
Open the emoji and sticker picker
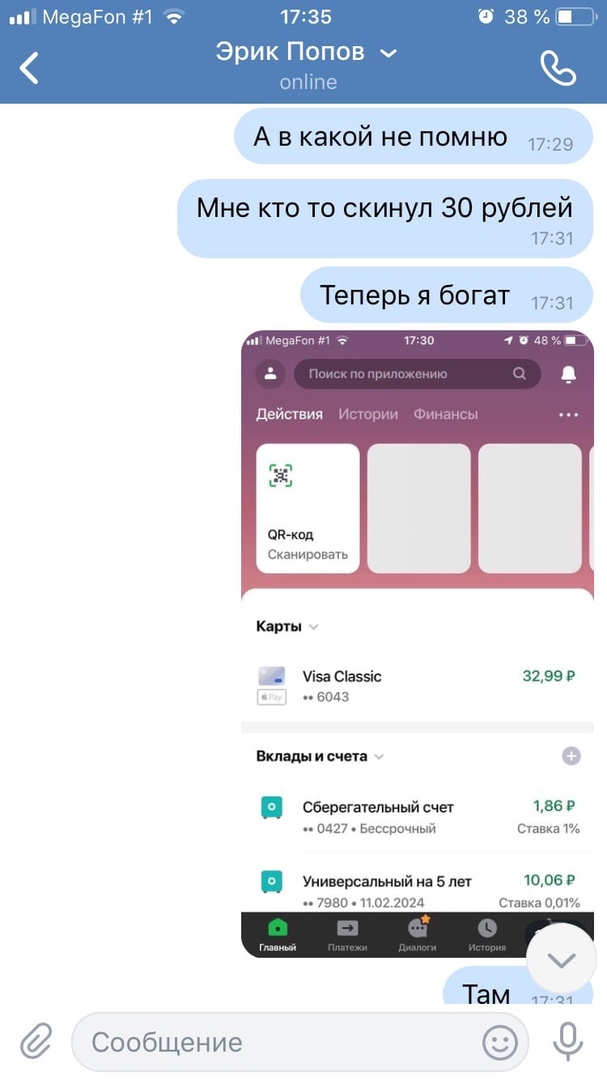pyautogui.click(x=500, y=1043)
